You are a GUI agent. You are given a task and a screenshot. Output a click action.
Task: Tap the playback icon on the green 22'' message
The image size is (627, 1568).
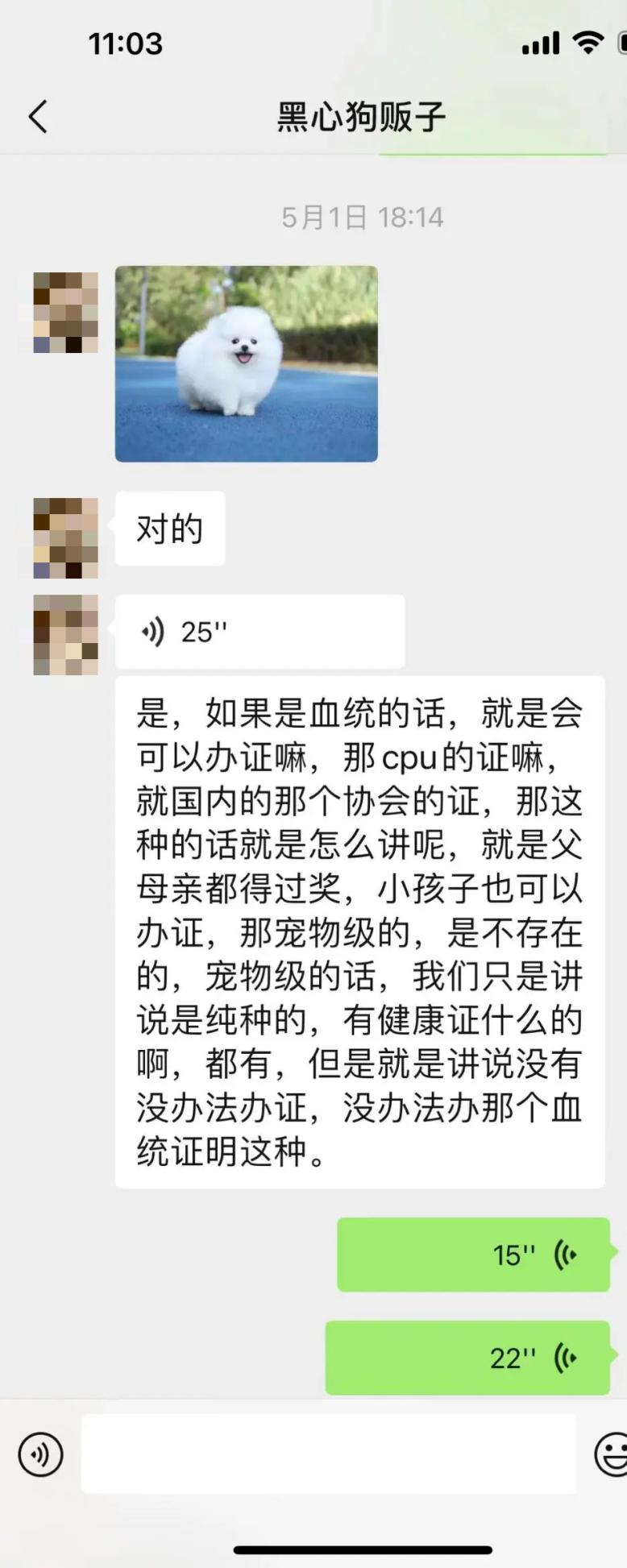(x=567, y=1358)
